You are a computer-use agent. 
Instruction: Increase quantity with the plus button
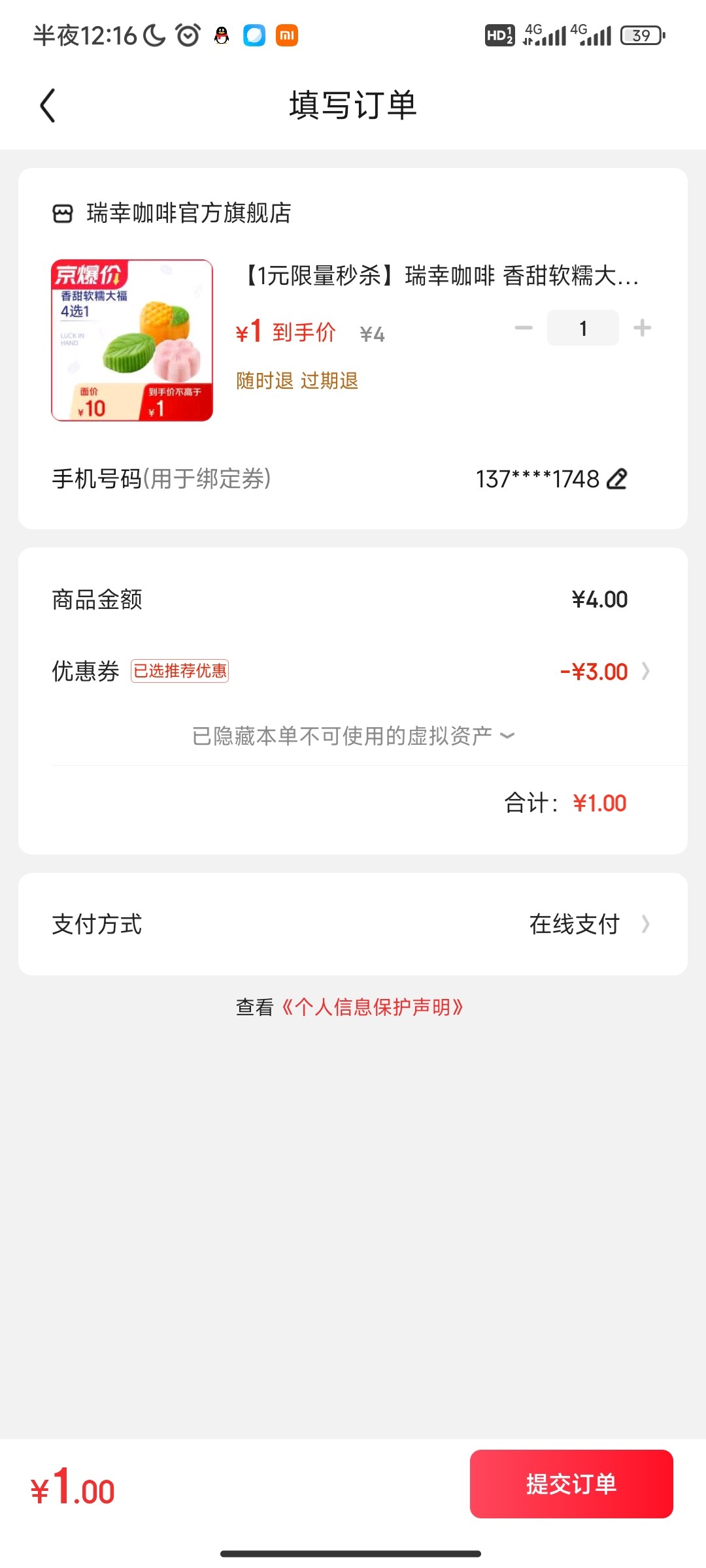[642, 328]
